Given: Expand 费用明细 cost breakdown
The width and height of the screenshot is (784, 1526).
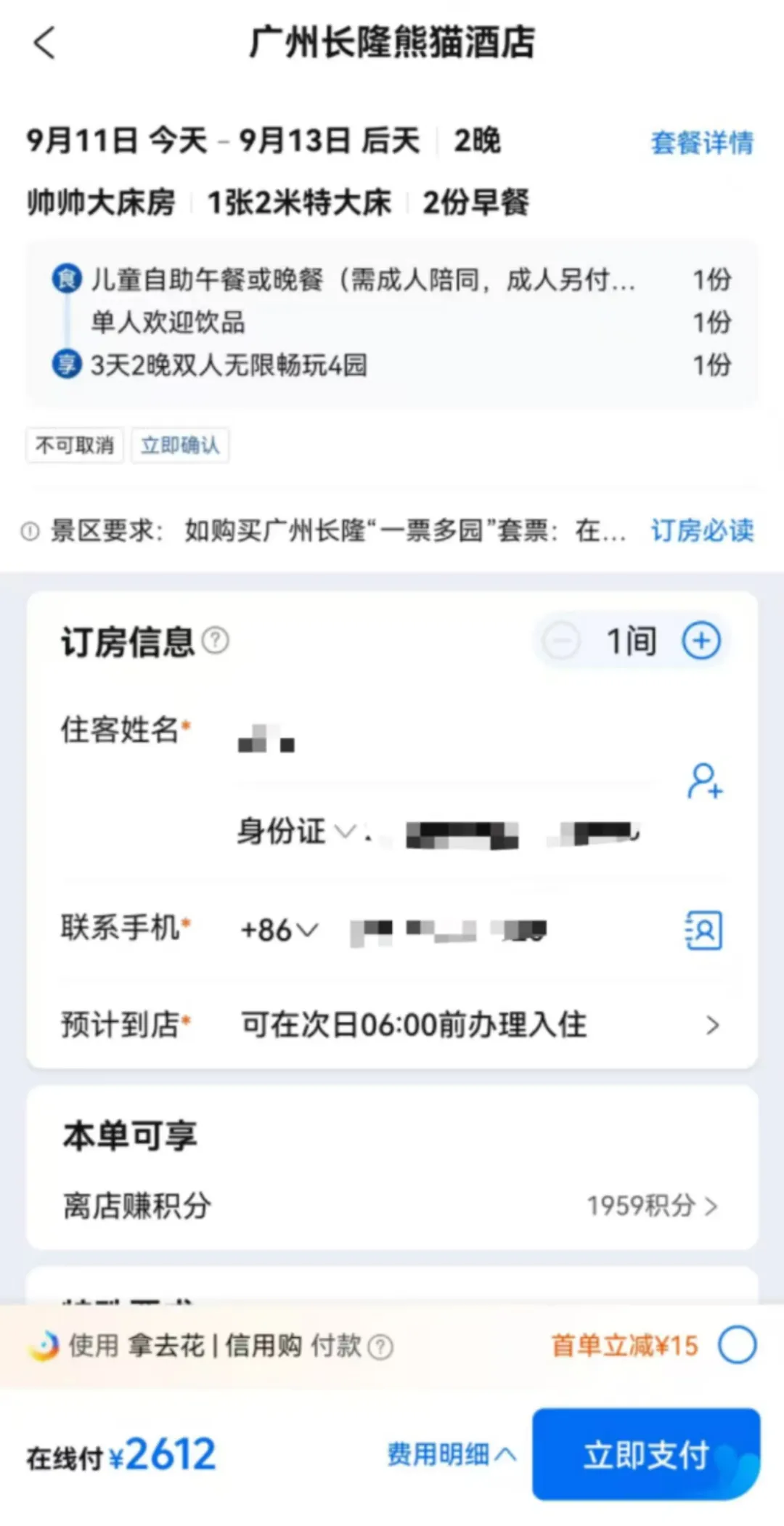Looking at the screenshot, I should (451, 1455).
